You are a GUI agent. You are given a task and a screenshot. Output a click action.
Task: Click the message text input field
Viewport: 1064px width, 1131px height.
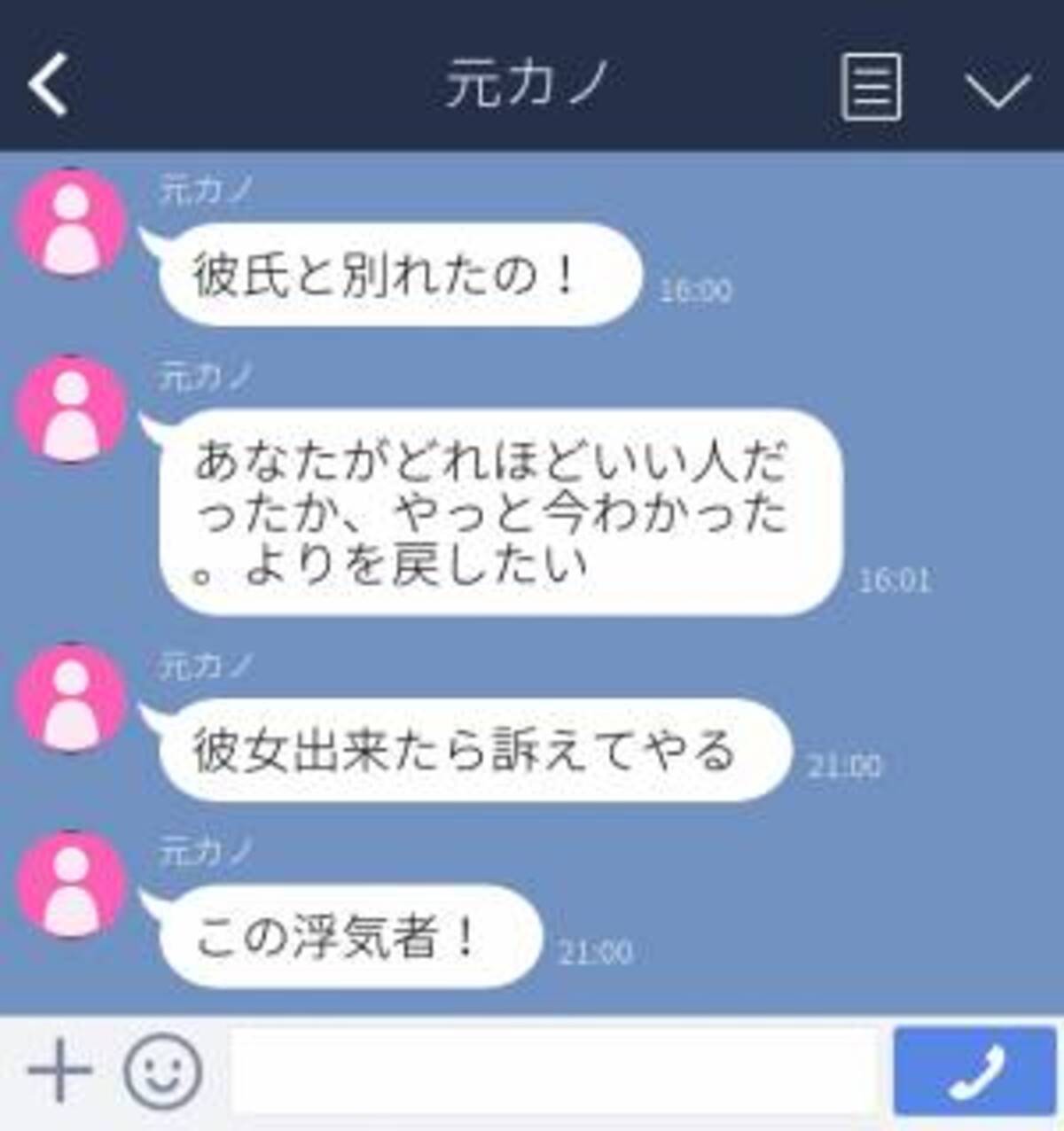(x=550, y=1074)
